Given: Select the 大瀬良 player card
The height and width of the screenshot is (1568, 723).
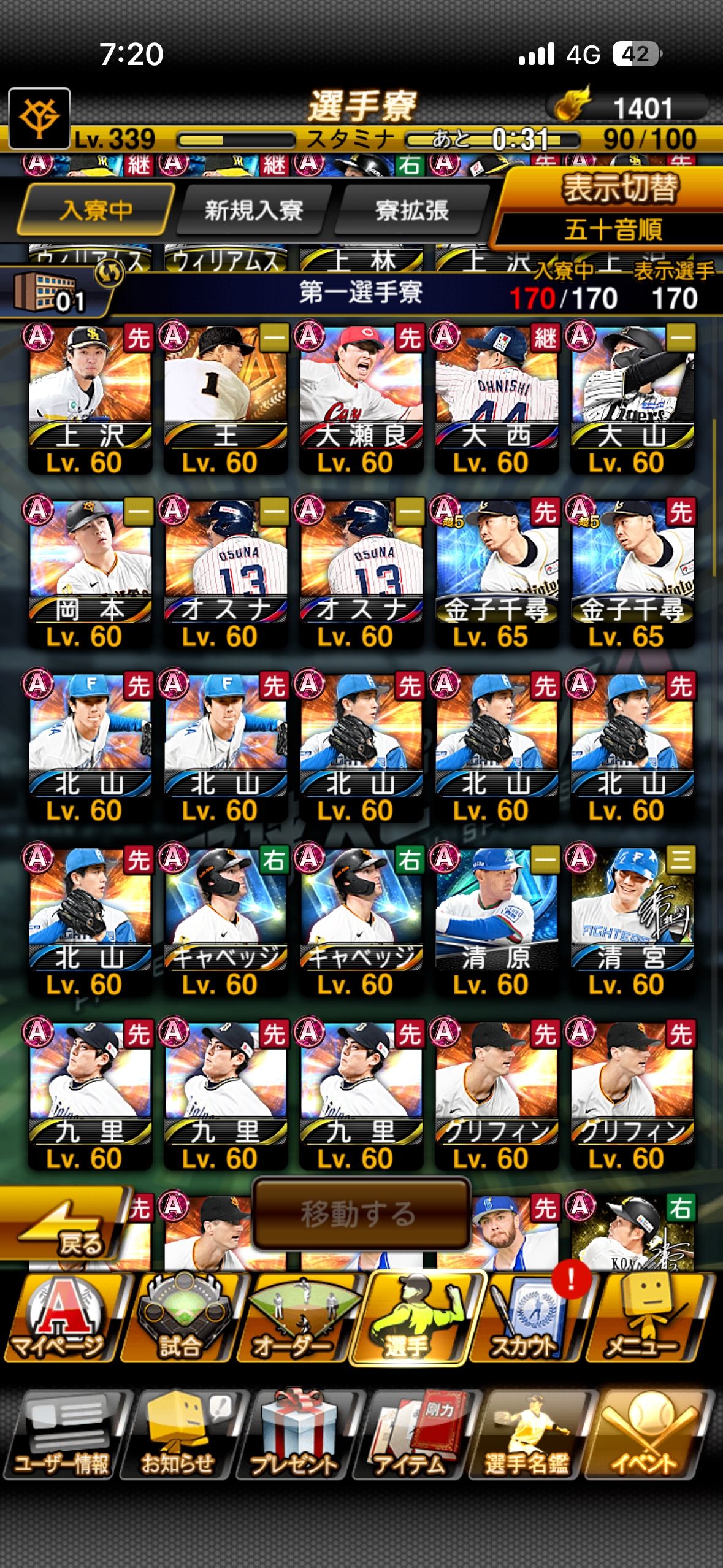Looking at the screenshot, I should (x=361, y=399).
